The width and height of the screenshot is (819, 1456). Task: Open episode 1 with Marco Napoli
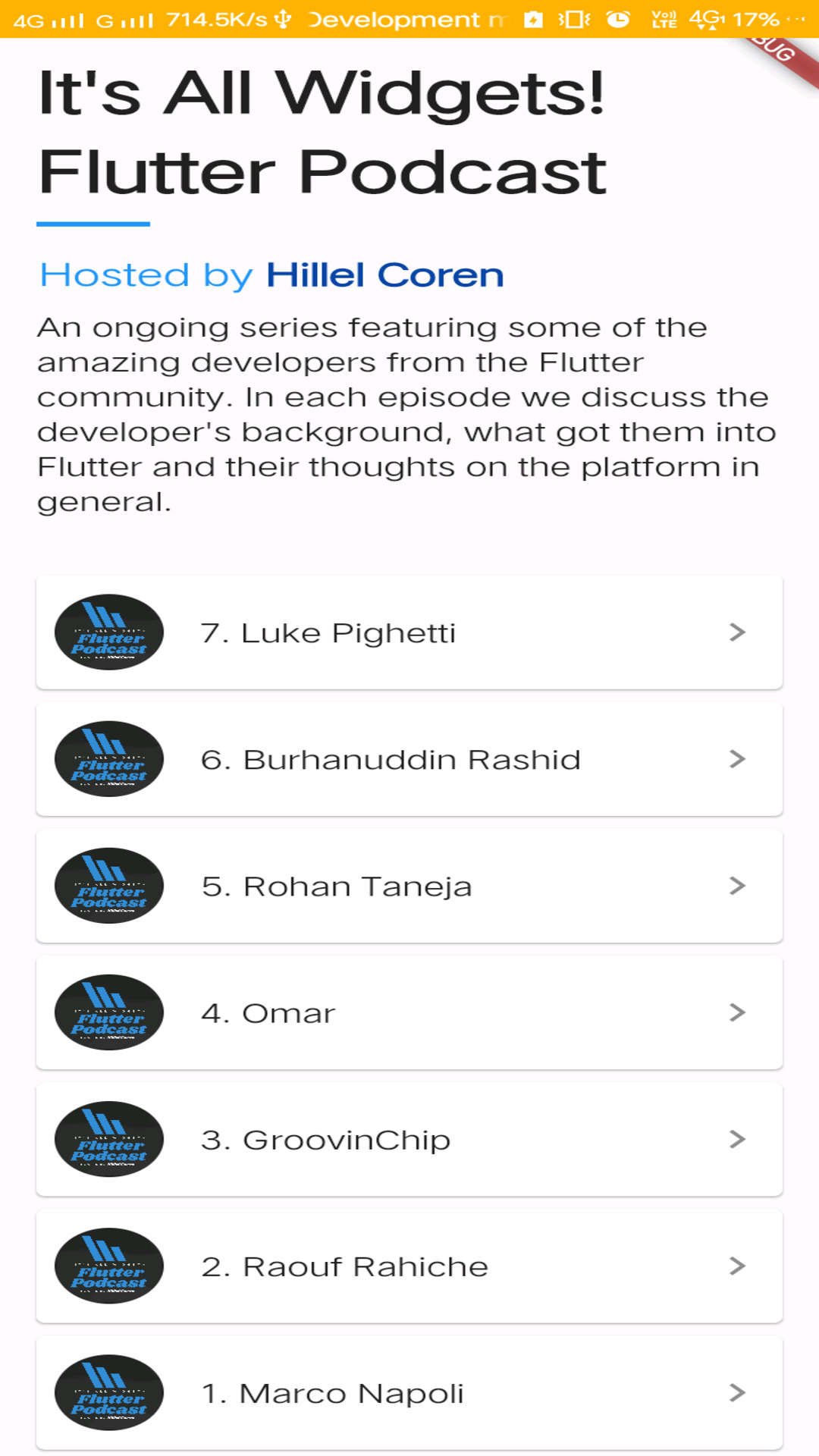coord(409,1392)
